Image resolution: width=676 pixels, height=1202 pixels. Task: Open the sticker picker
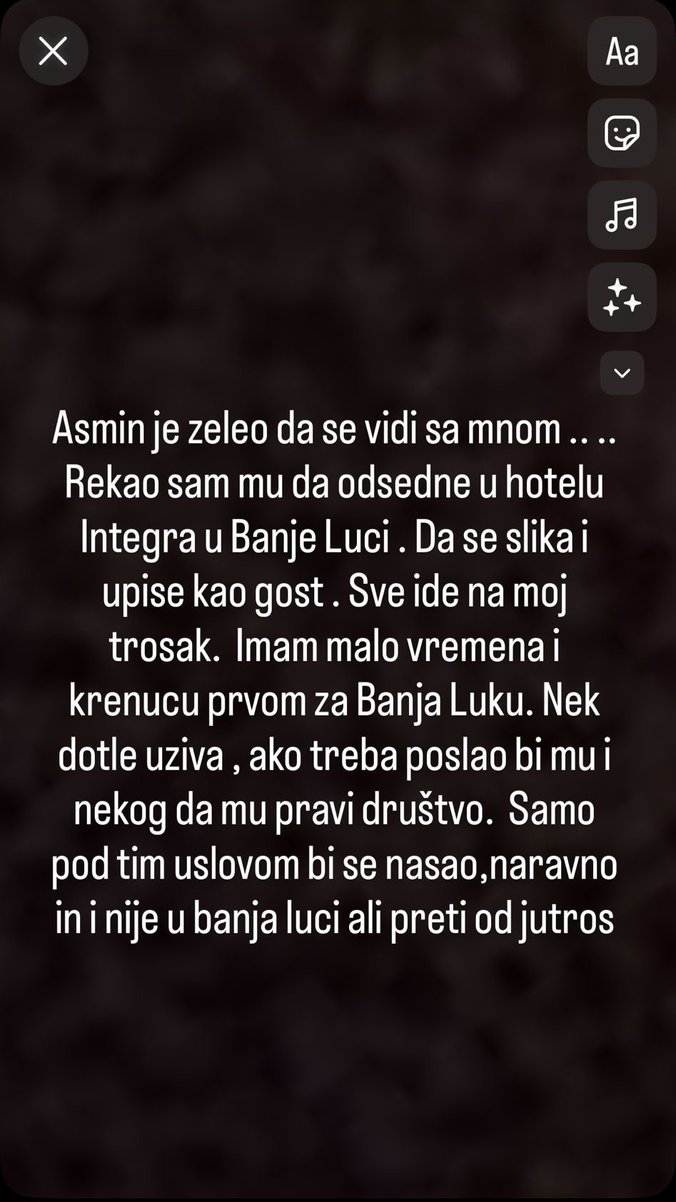tap(622, 133)
